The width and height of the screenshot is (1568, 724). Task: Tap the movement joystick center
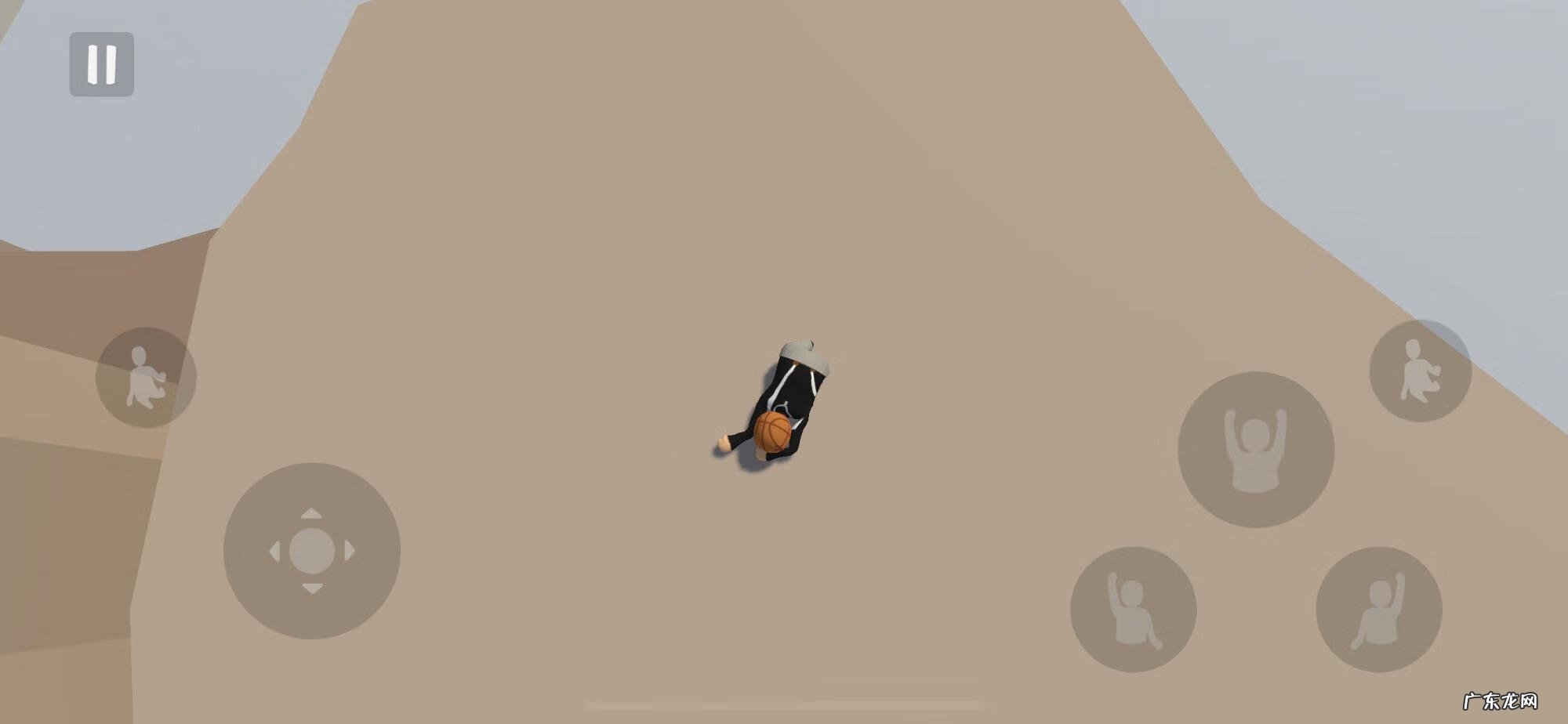pyautogui.click(x=312, y=551)
